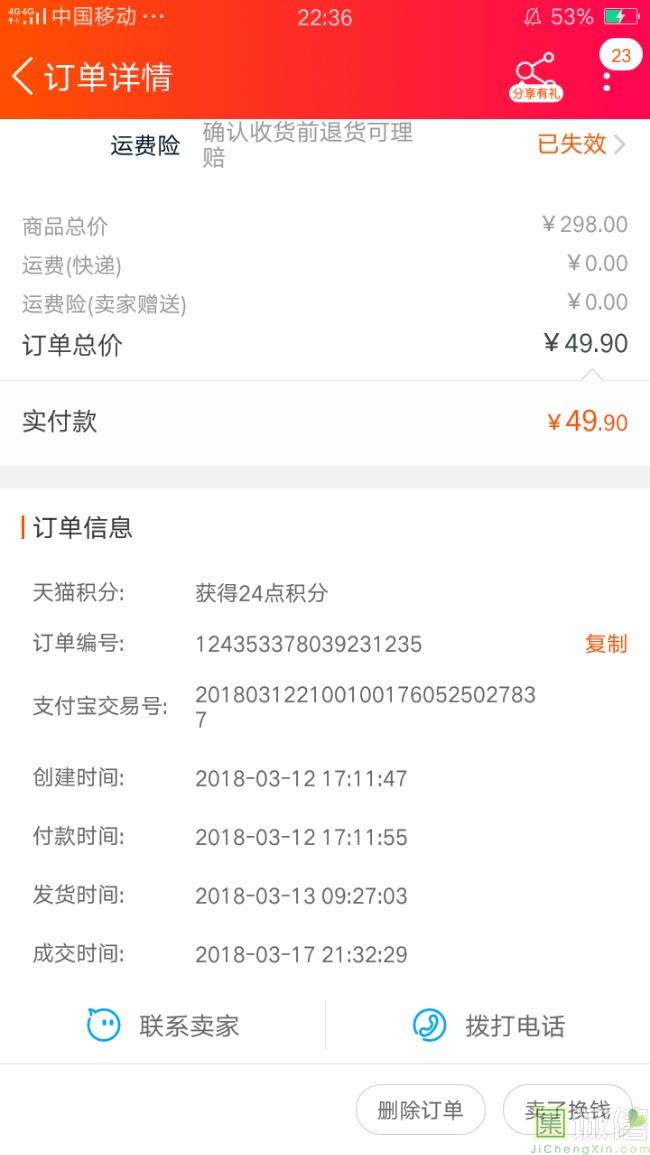Go back from 订单详情 page
Image resolution: width=650 pixels, height=1155 pixels.
24,77
